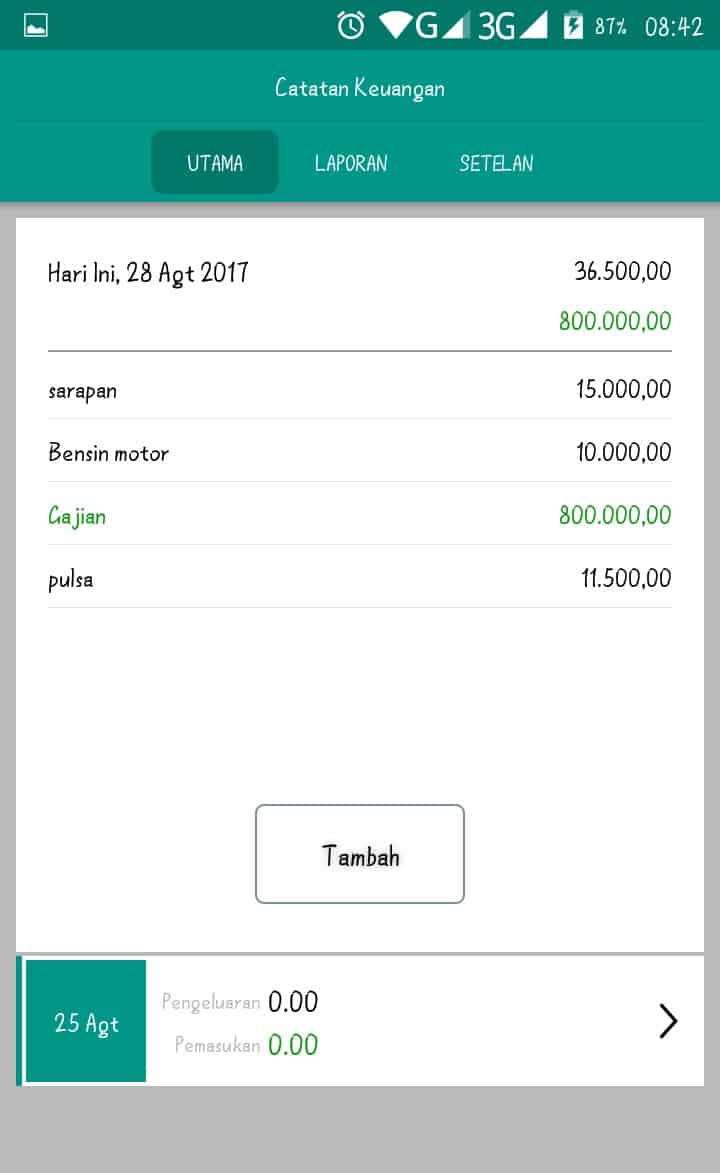Click the sarapan expense entry
This screenshot has height=1173, width=720.
click(360, 389)
